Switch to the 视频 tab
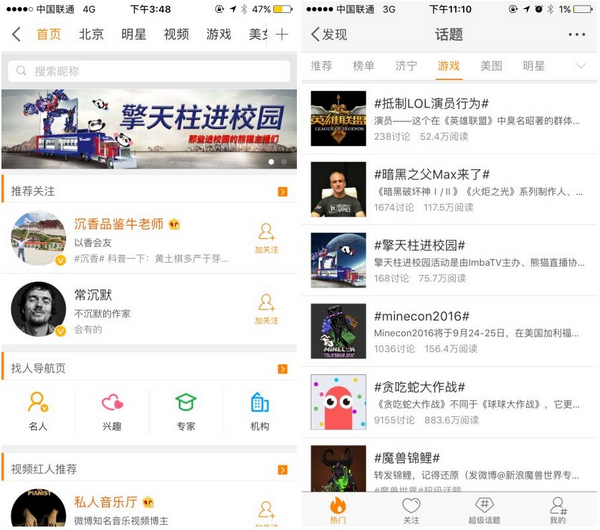This screenshot has width=600, height=530. click(176, 34)
